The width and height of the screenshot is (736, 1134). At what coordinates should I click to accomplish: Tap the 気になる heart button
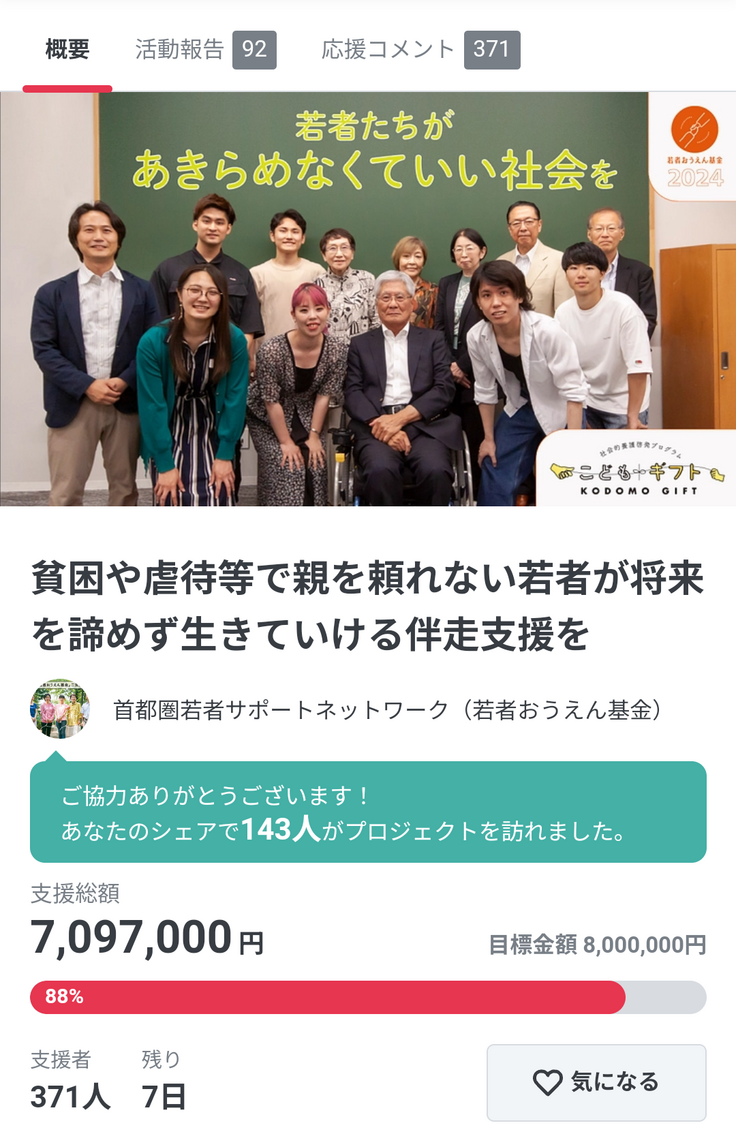(596, 1082)
